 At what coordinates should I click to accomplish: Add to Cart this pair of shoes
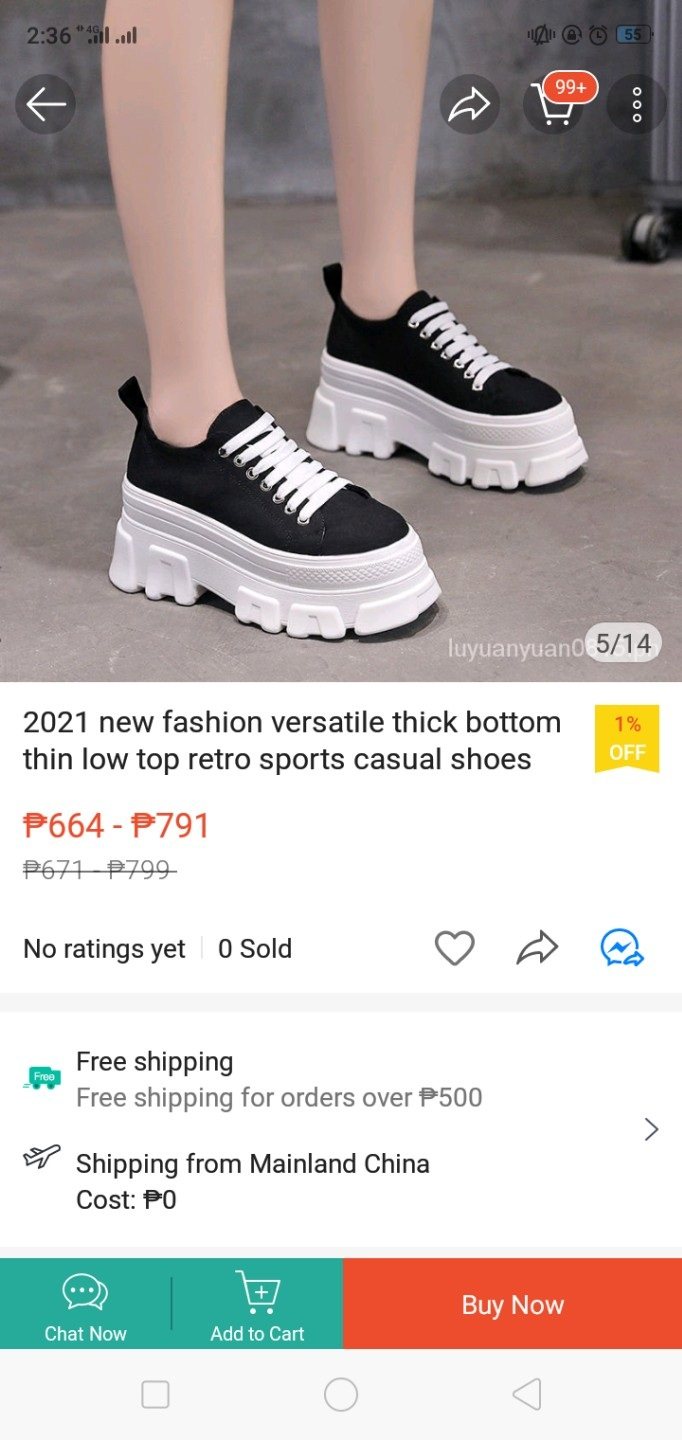tap(257, 1304)
